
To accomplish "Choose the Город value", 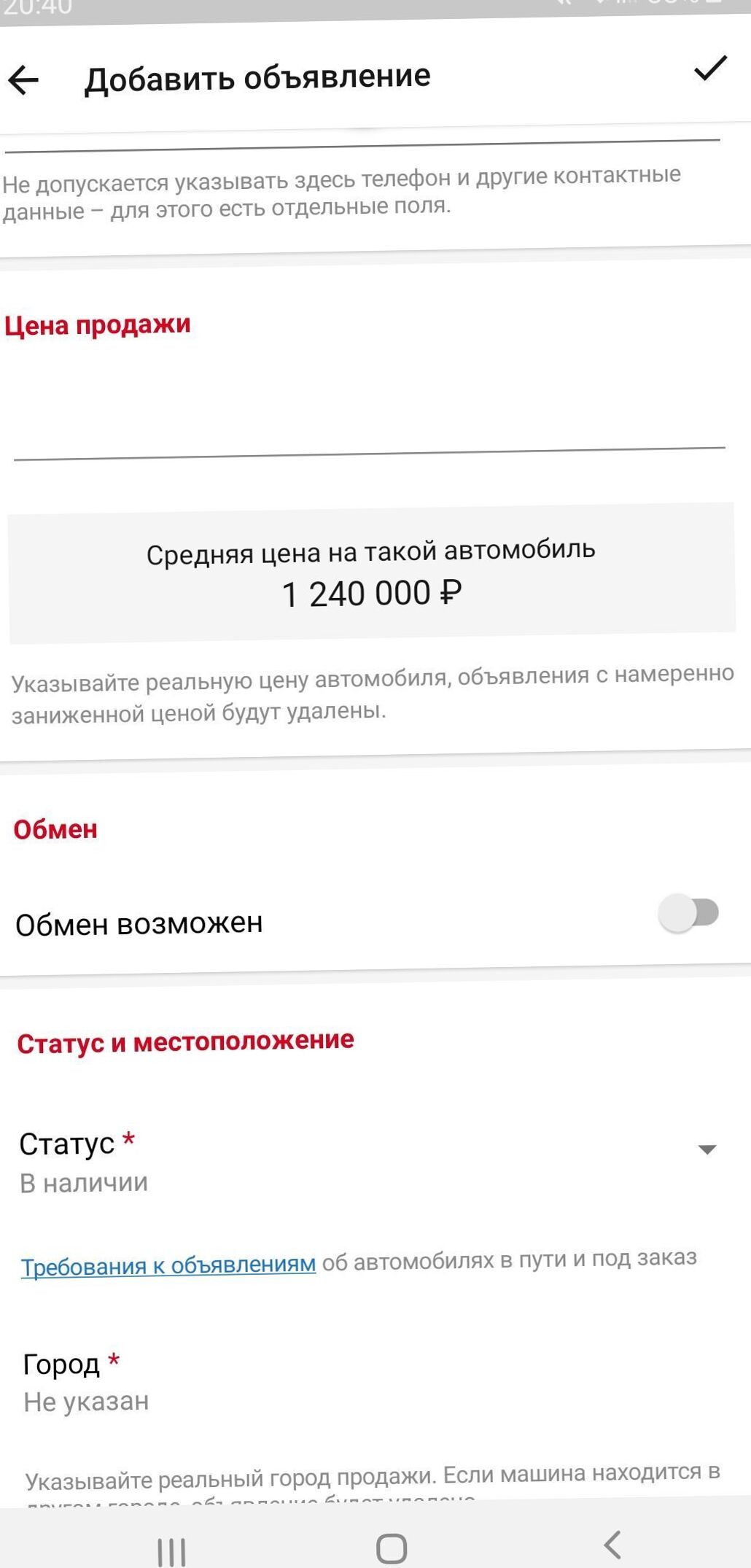I will pos(369,1382).
